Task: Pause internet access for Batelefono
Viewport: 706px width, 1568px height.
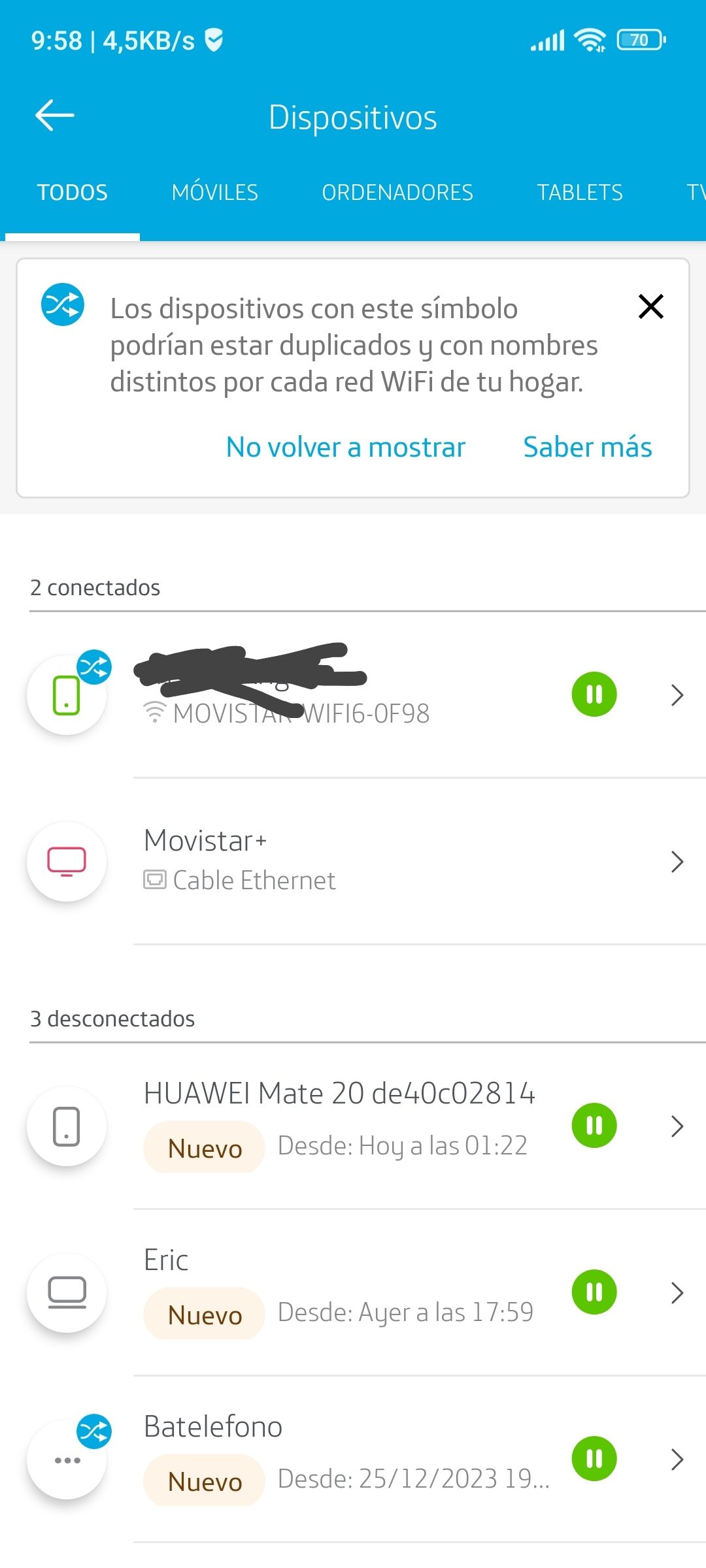Action: [x=594, y=1459]
